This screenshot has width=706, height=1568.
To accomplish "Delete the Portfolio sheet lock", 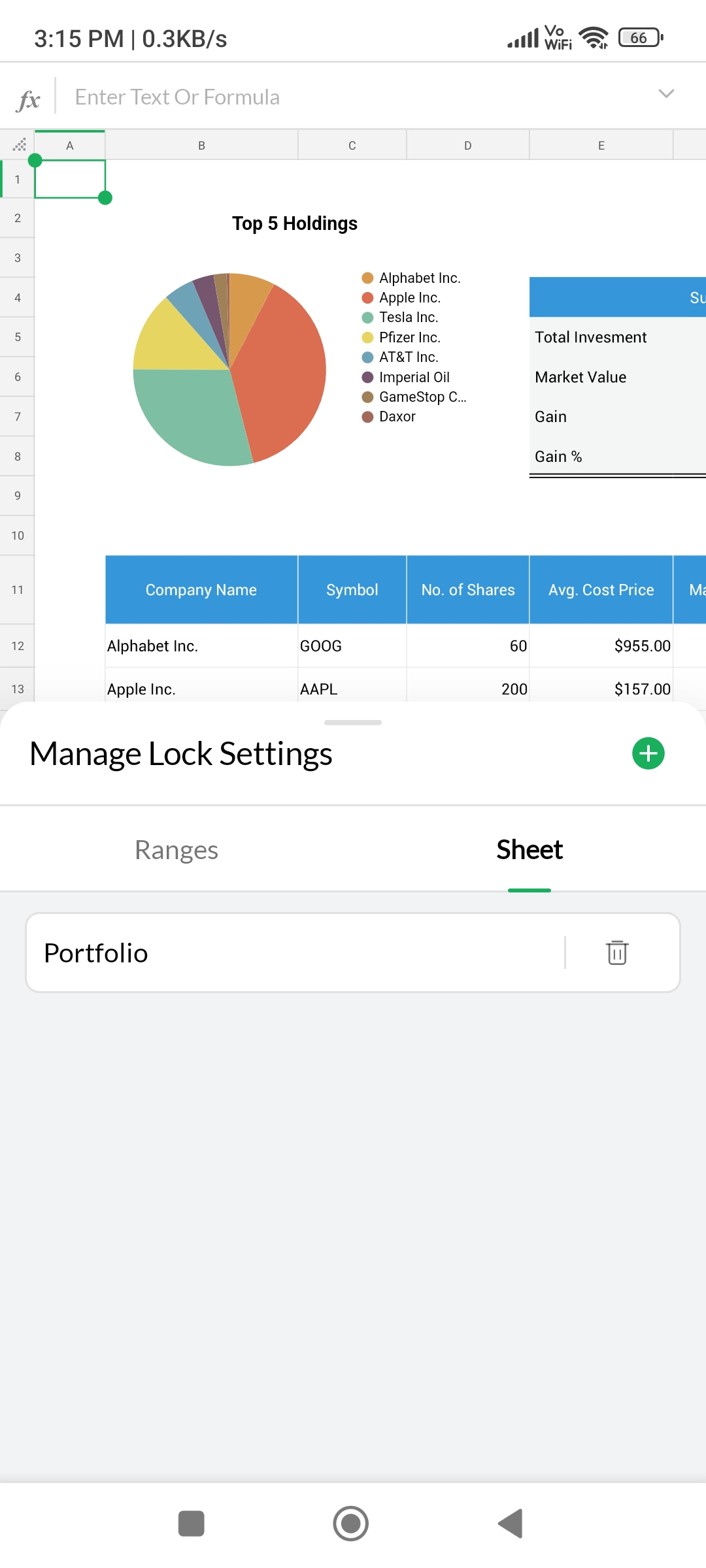I will tap(616, 953).
